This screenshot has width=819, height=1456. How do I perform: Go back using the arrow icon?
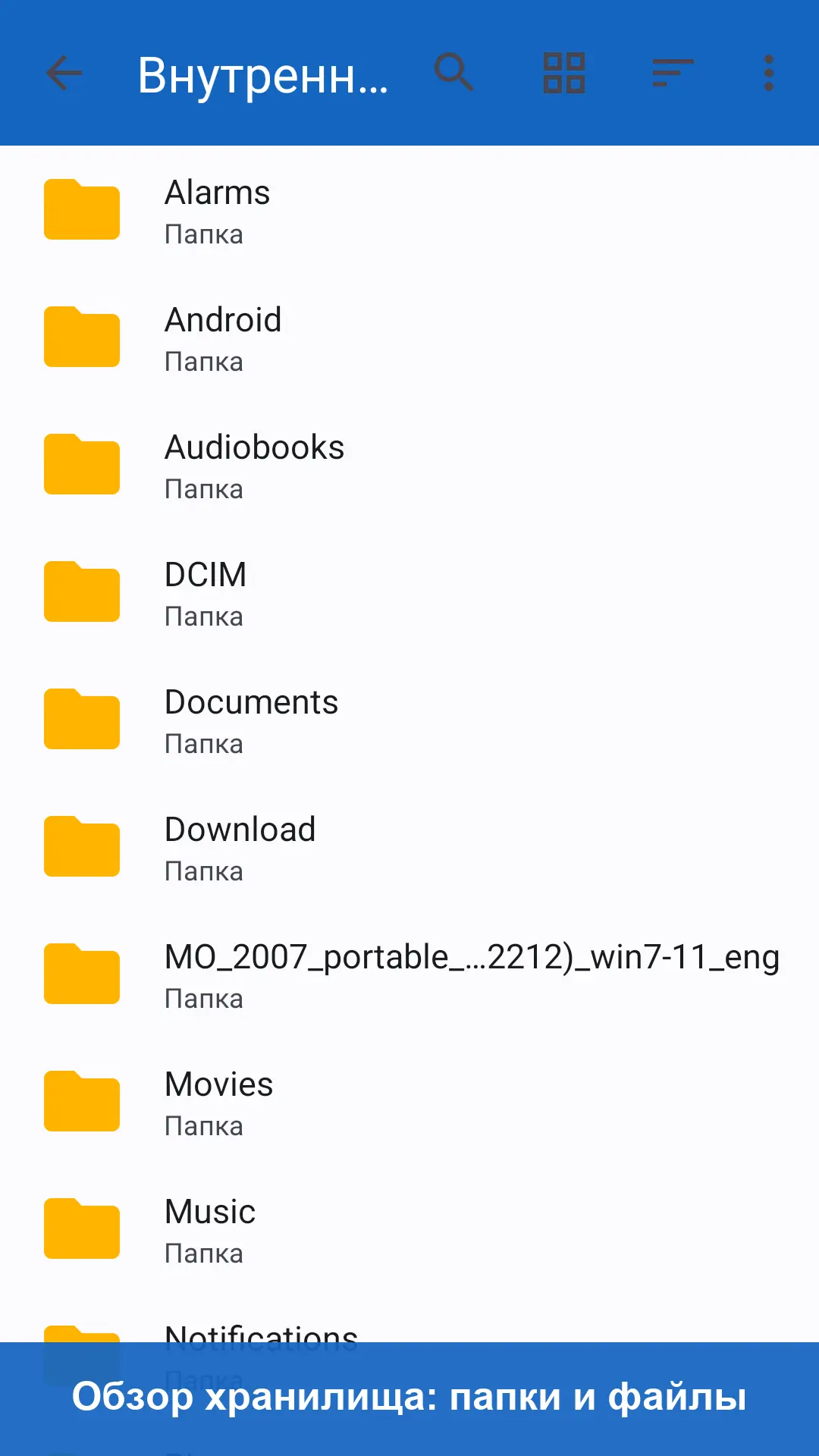[64, 74]
